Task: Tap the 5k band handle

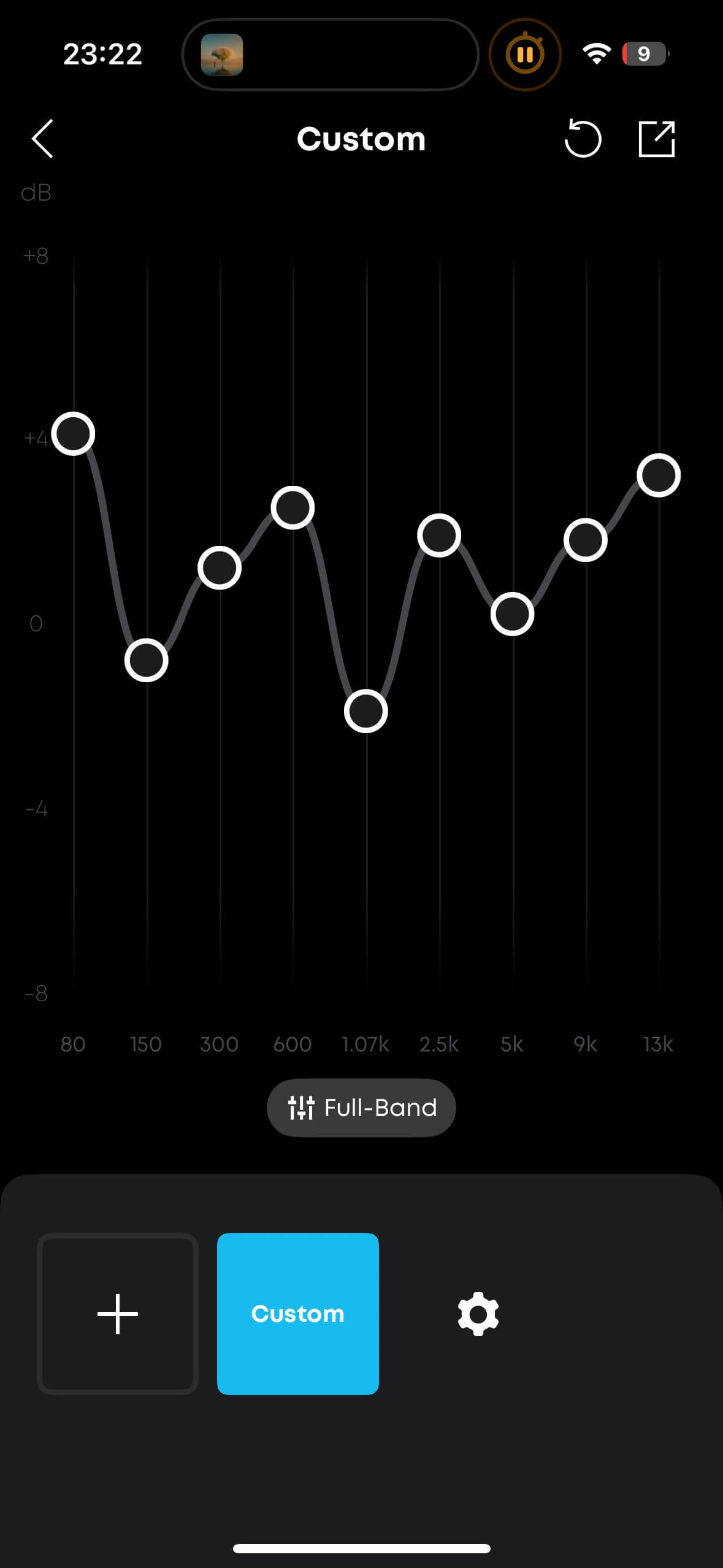Action: [x=513, y=613]
